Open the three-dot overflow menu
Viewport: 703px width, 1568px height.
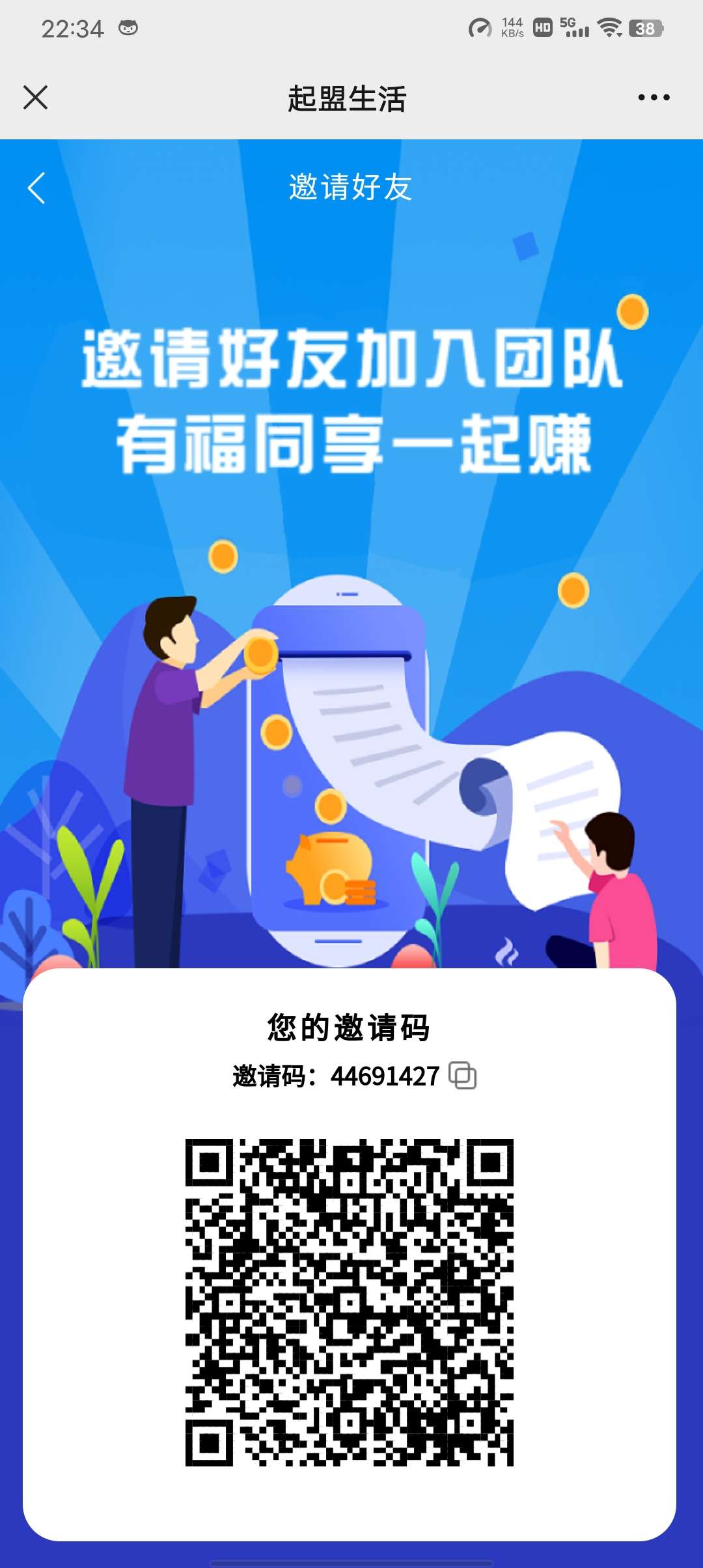[654, 98]
